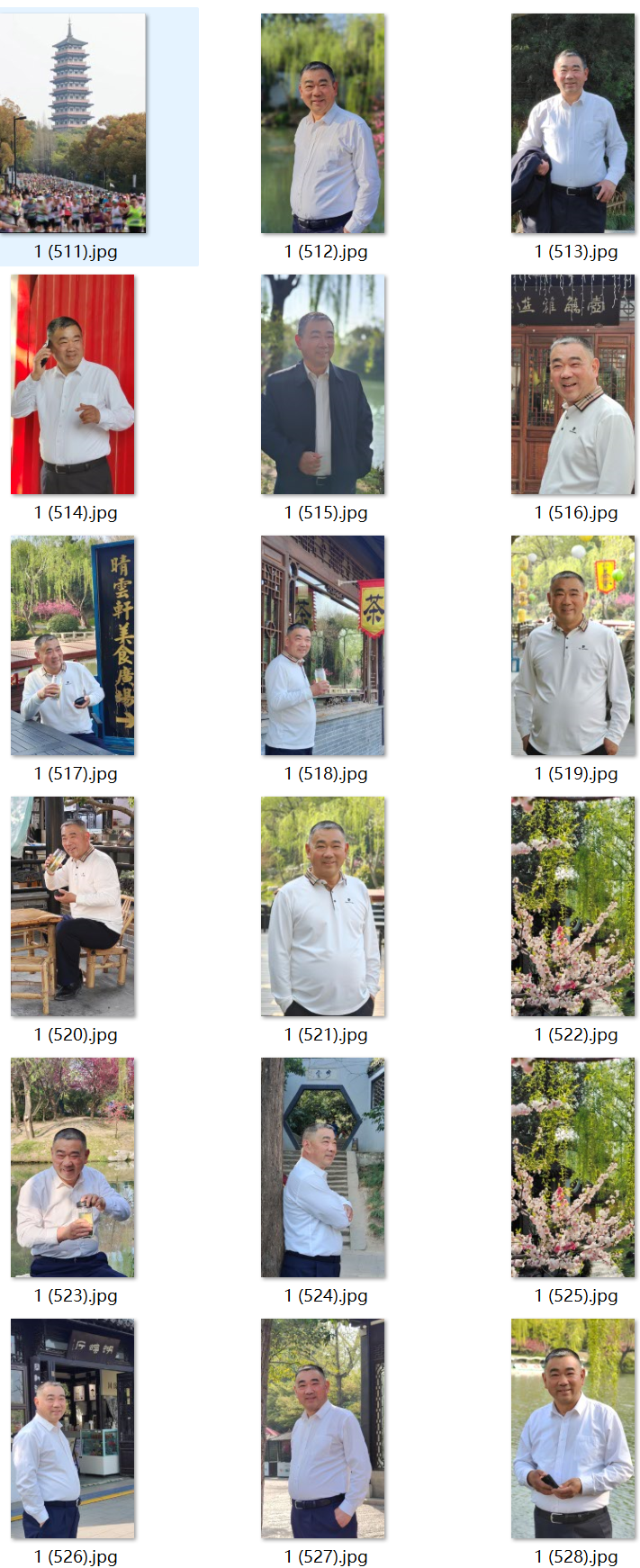Open the blossom photo 1 (522).jpg
This screenshot has height=1568, width=640.
point(573,906)
